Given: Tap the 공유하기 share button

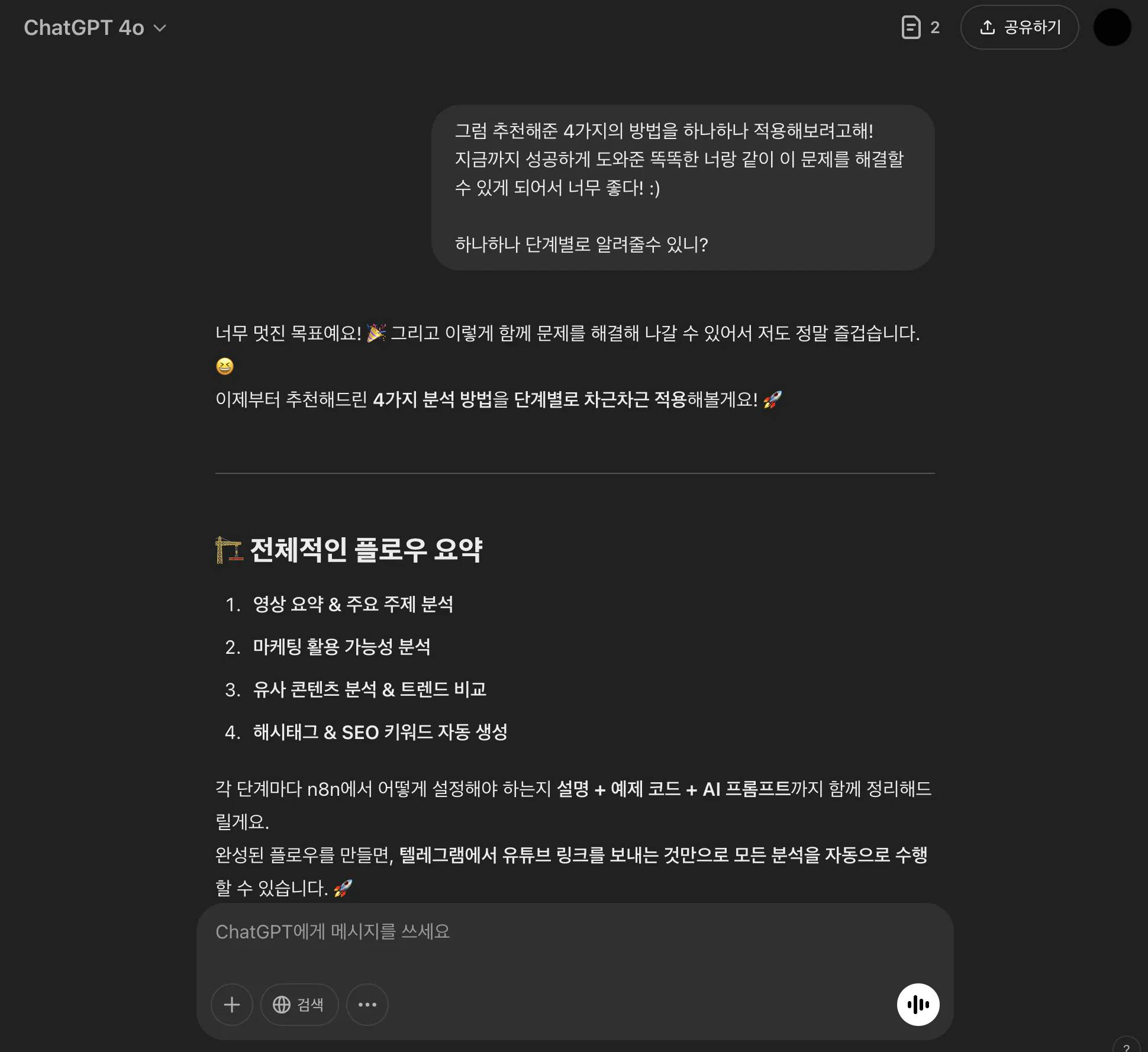Looking at the screenshot, I should pos(1020,27).
